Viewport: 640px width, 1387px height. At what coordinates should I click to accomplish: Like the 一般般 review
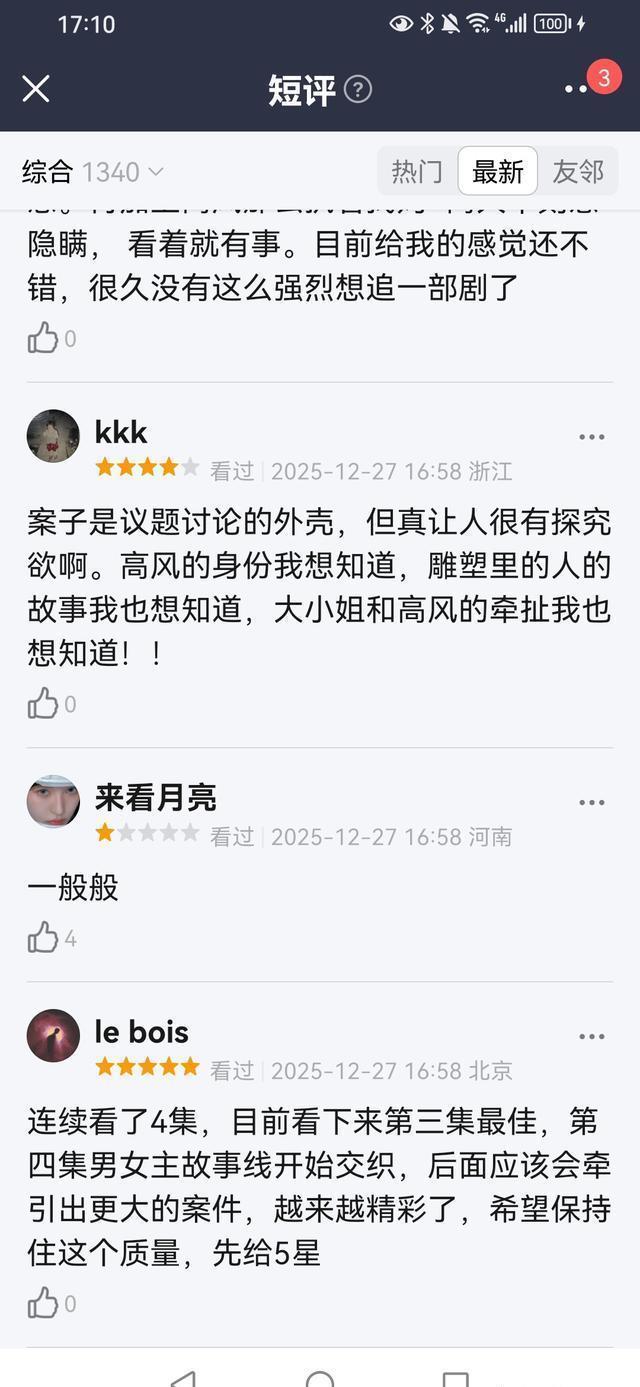tap(43, 938)
